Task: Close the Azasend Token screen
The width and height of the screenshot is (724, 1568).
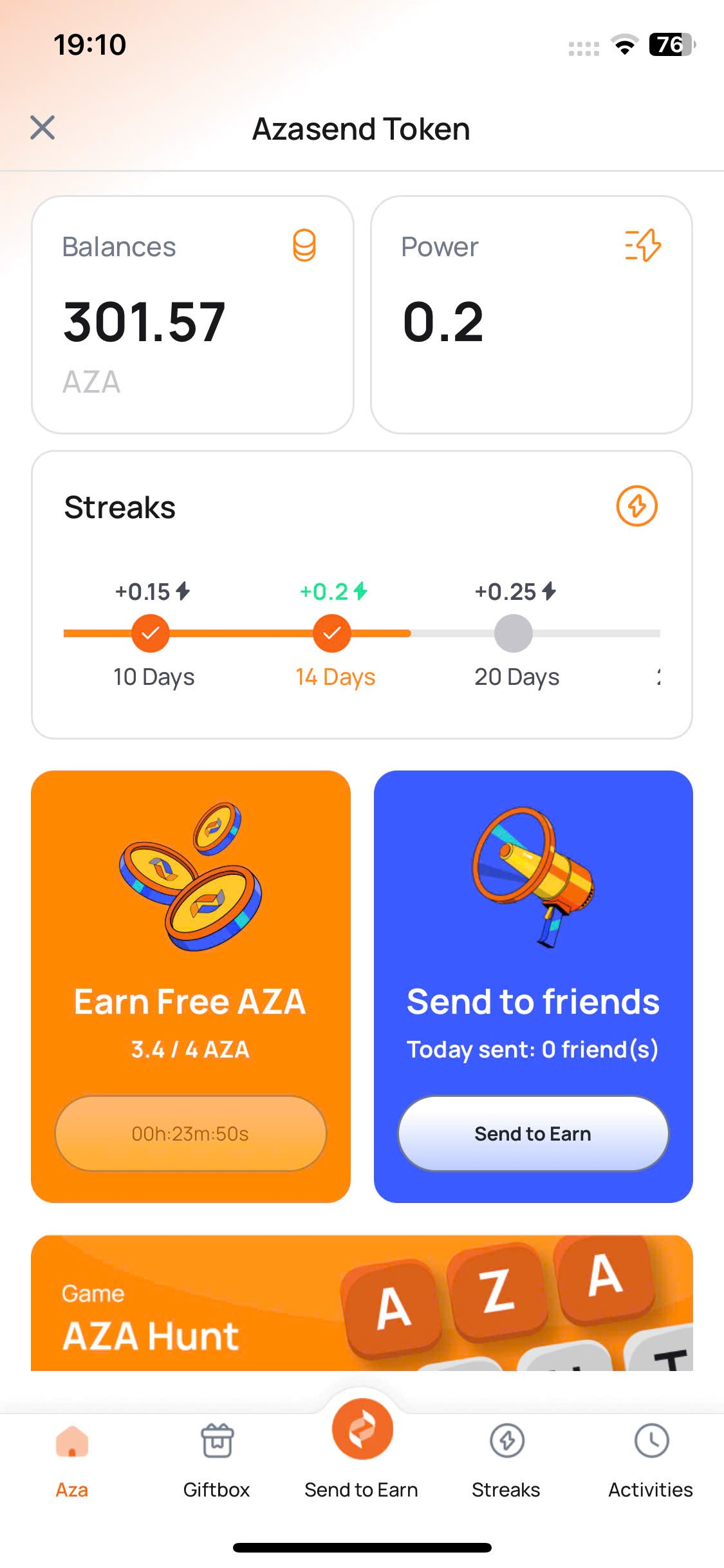Action: point(42,127)
